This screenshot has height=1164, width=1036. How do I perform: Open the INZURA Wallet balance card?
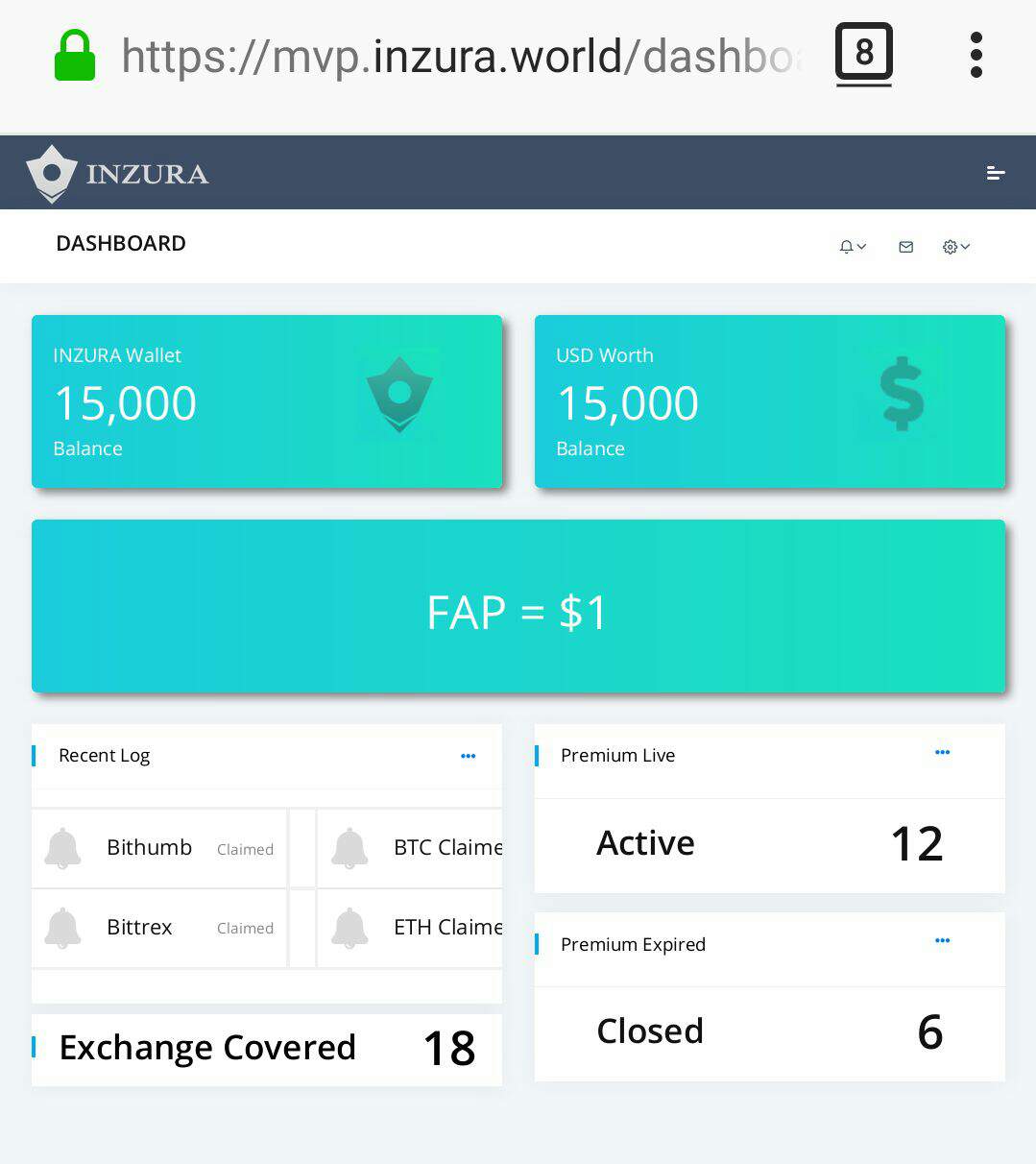click(x=267, y=401)
